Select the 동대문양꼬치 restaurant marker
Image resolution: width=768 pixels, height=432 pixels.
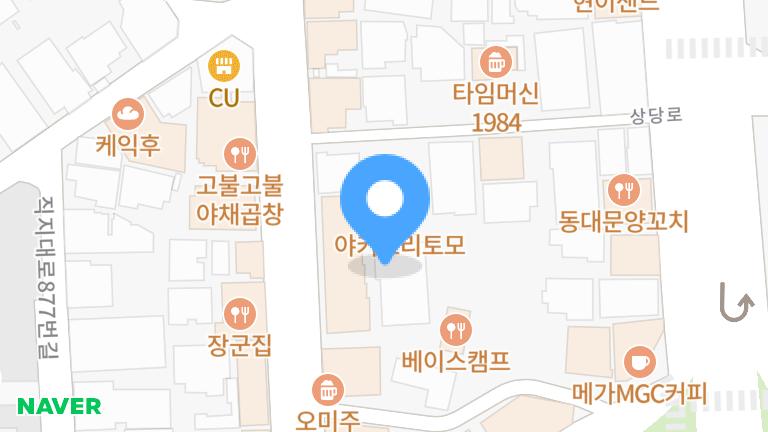[624, 188]
